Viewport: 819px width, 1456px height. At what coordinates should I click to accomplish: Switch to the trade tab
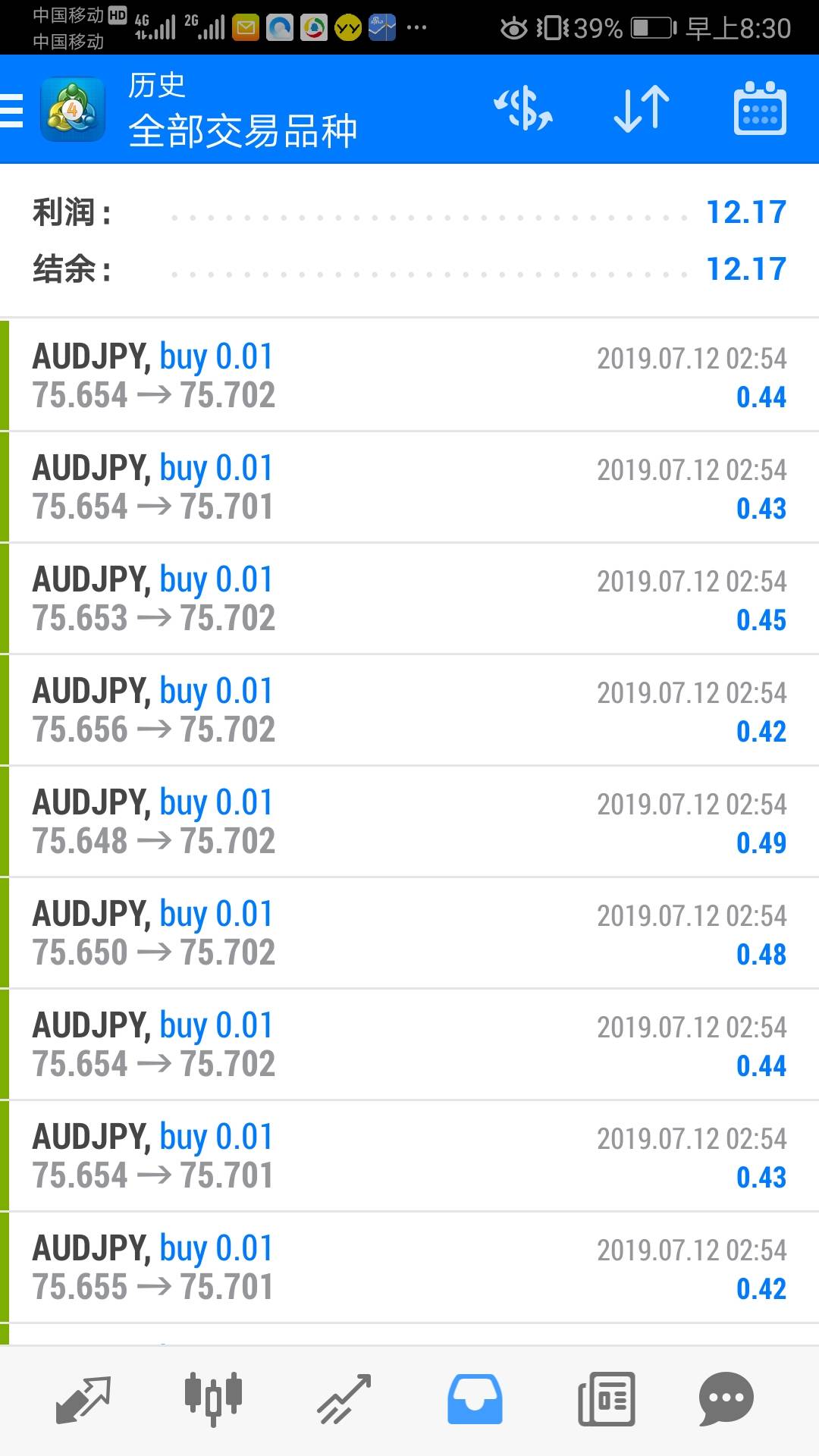point(344,1399)
